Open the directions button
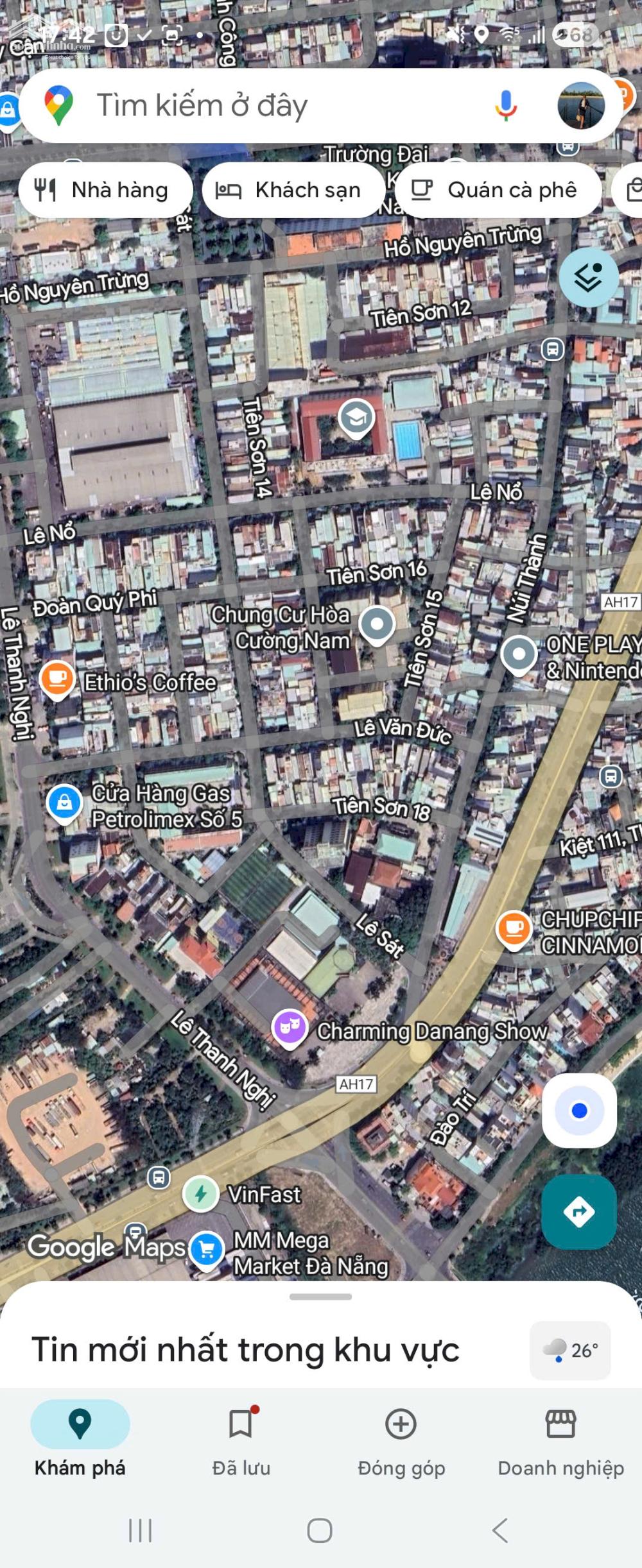This screenshot has height=1568, width=642. [579, 1212]
